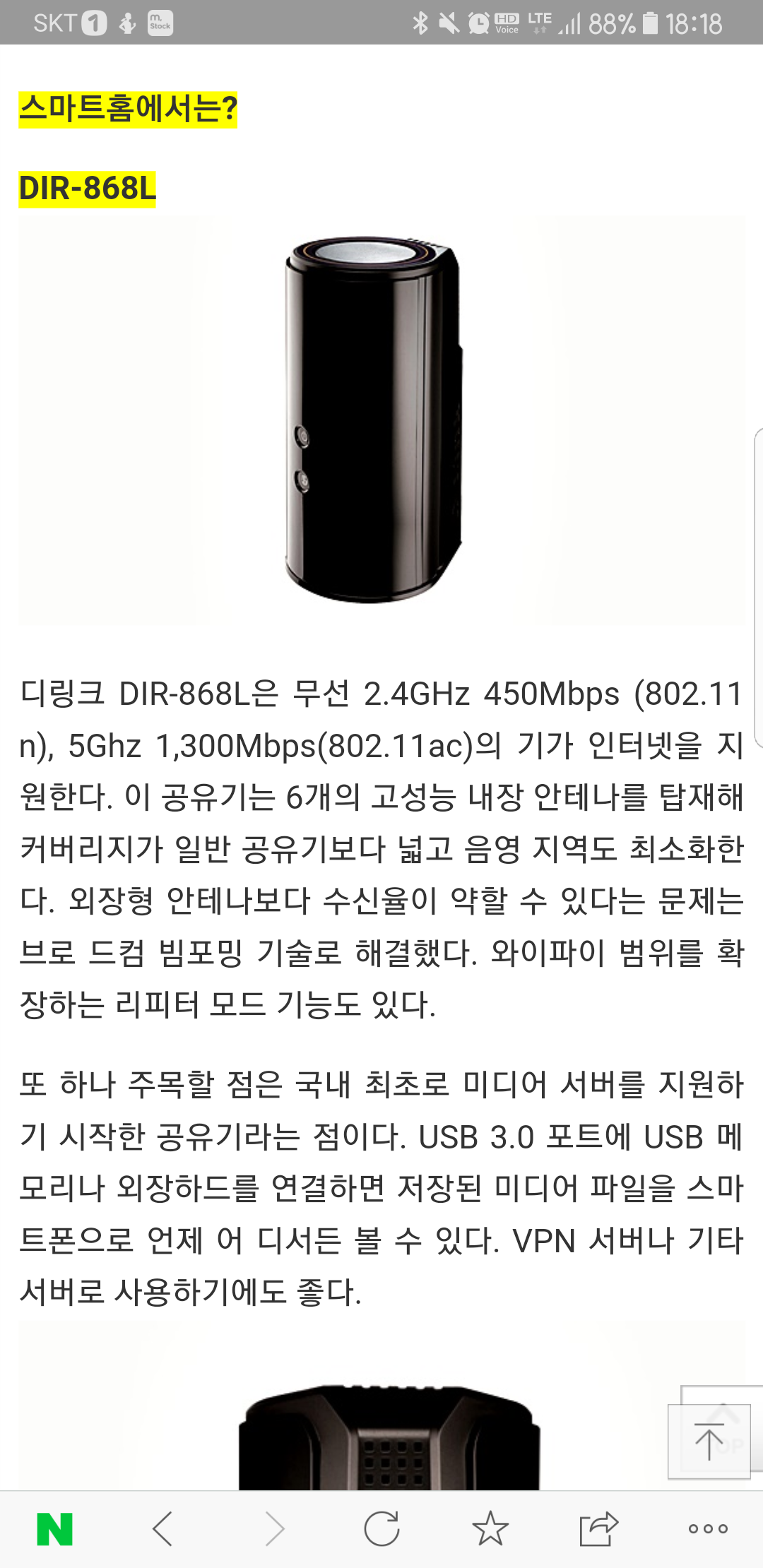
Task: Go to the Naver home page
Action: 55,1529
